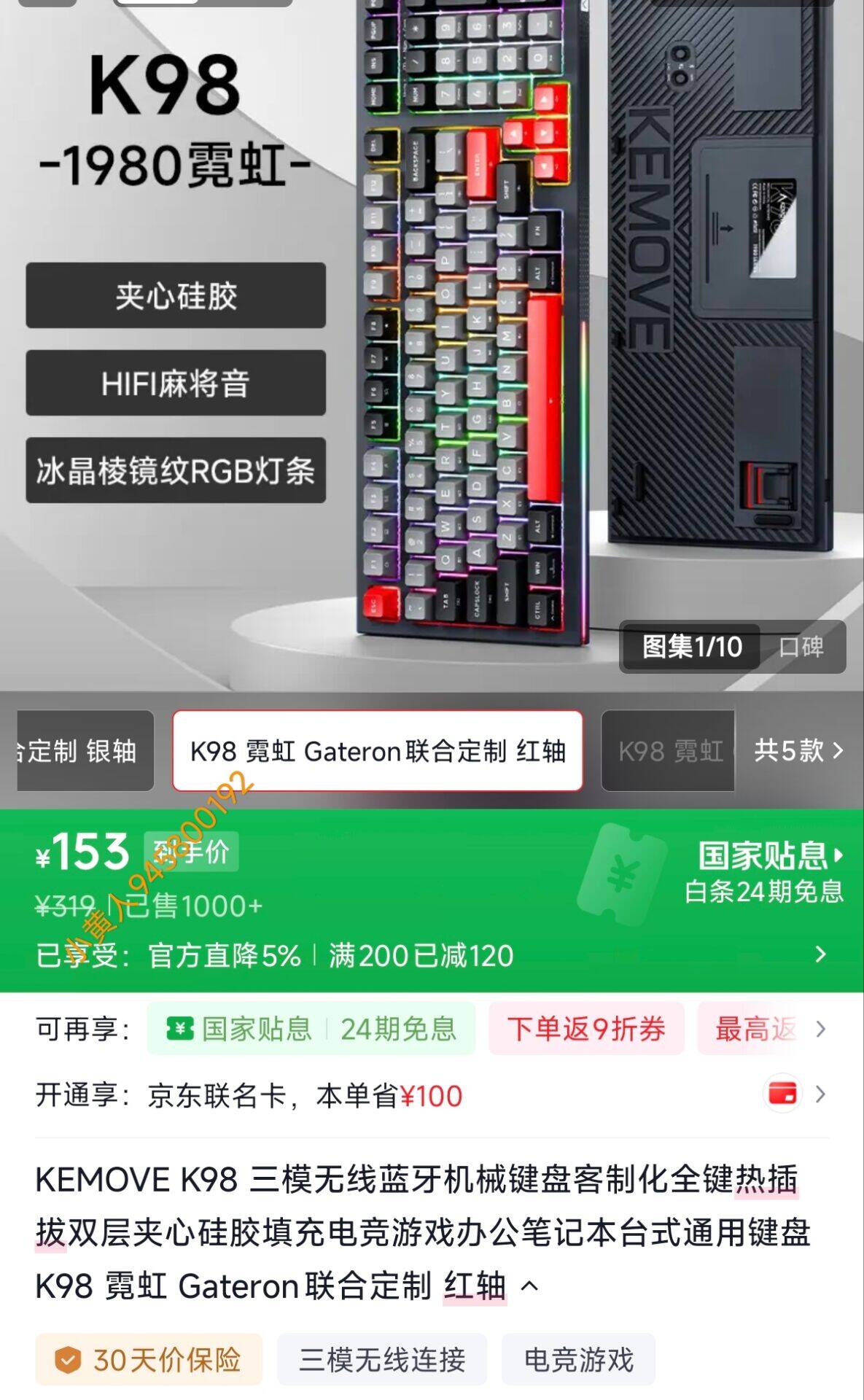View all variants via 共5款
Viewport: 864px width, 1400px height.
(798, 750)
